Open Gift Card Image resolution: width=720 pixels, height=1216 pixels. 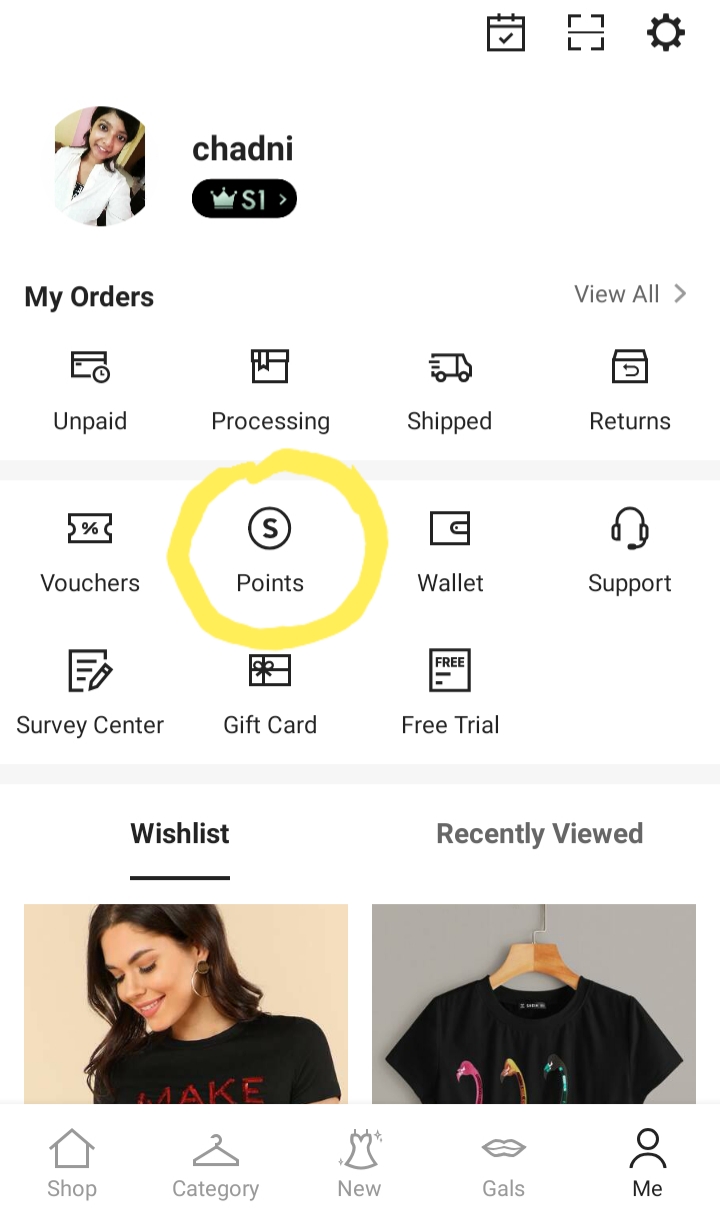point(270,692)
